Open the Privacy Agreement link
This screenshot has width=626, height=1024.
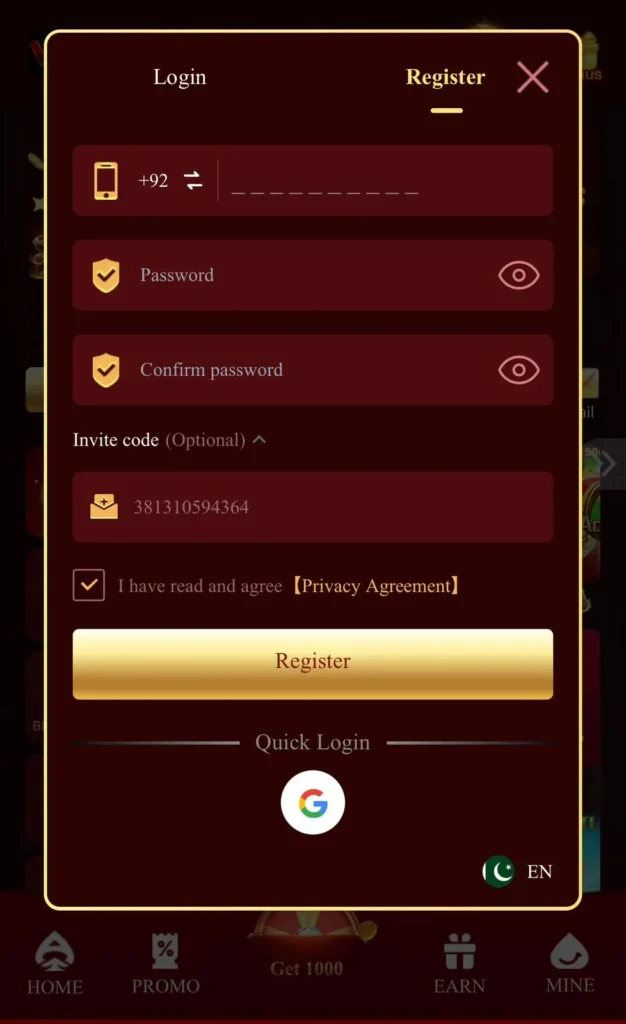point(376,586)
